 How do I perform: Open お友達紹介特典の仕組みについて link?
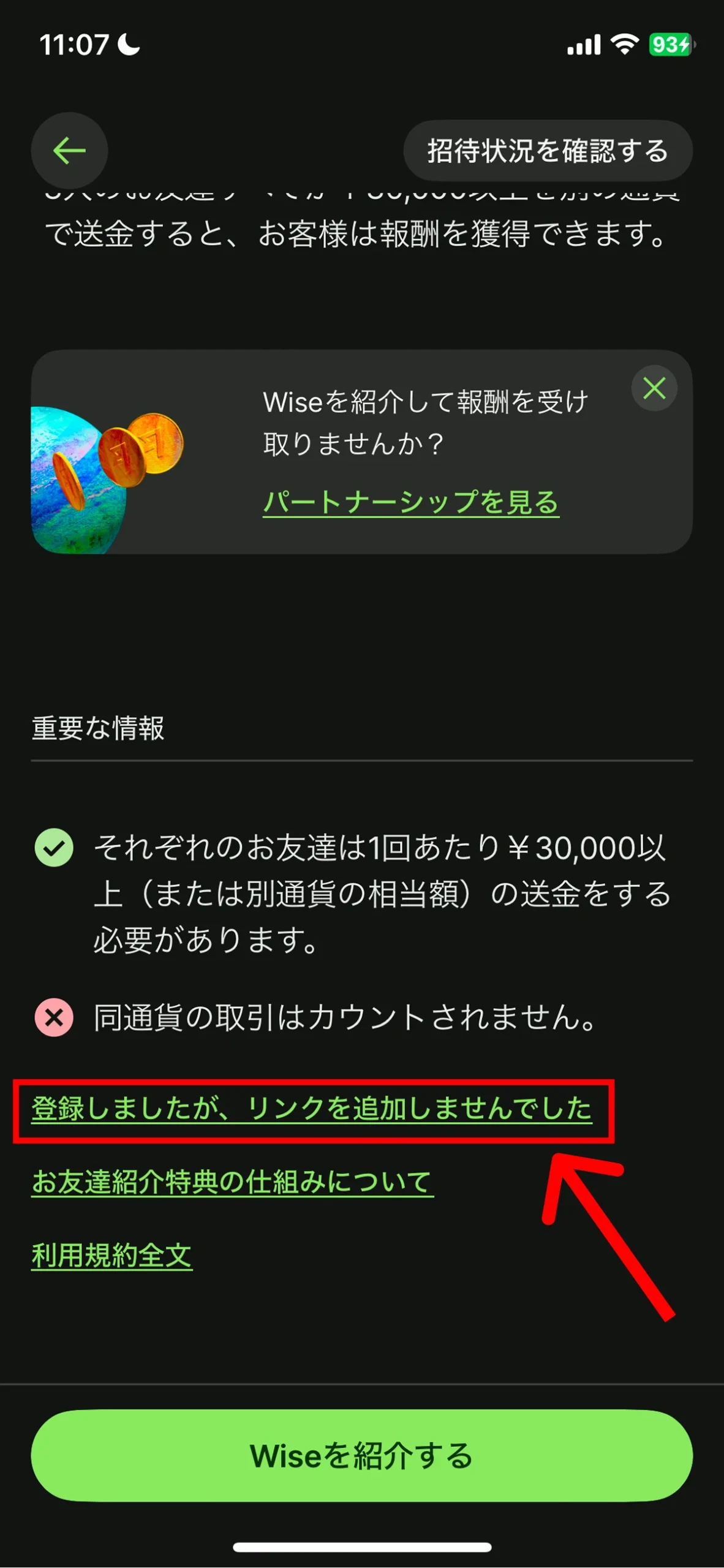tap(232, 1182)
